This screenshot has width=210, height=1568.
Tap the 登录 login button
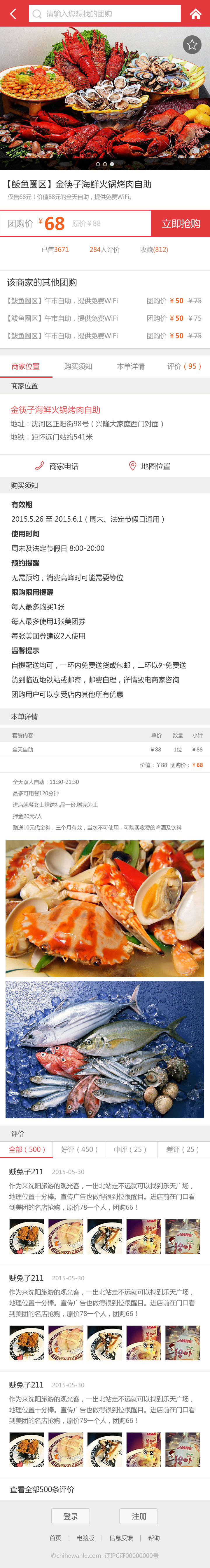[x=71, y=1516]
